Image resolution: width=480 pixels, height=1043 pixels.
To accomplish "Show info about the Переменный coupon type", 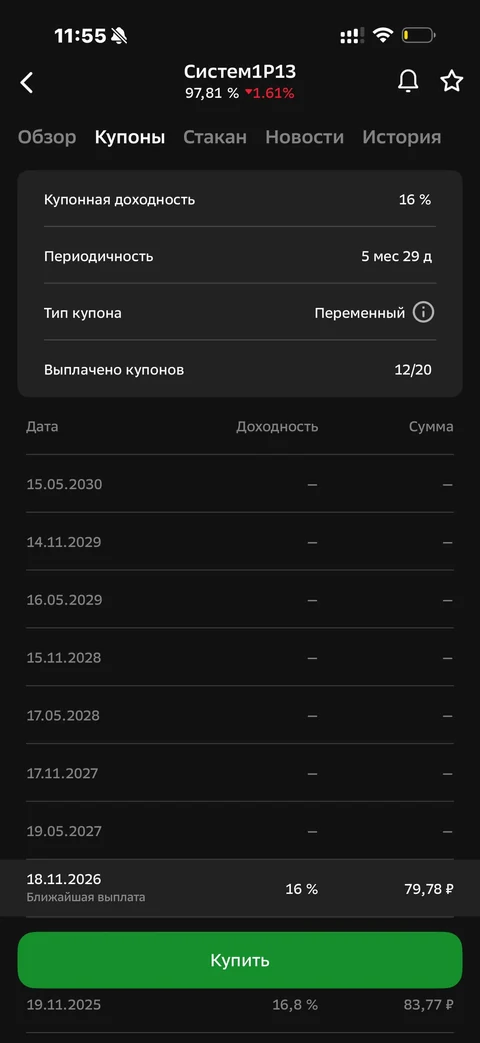I will [x=423, y=312].
